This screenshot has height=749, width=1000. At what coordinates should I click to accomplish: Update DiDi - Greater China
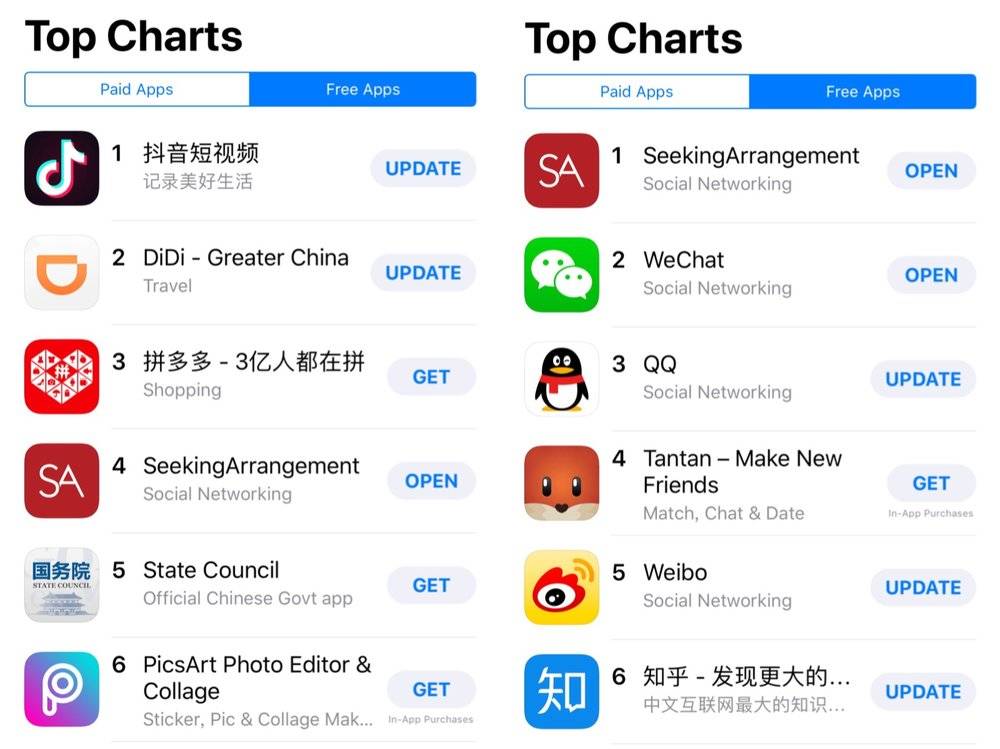tap(423, 272)
